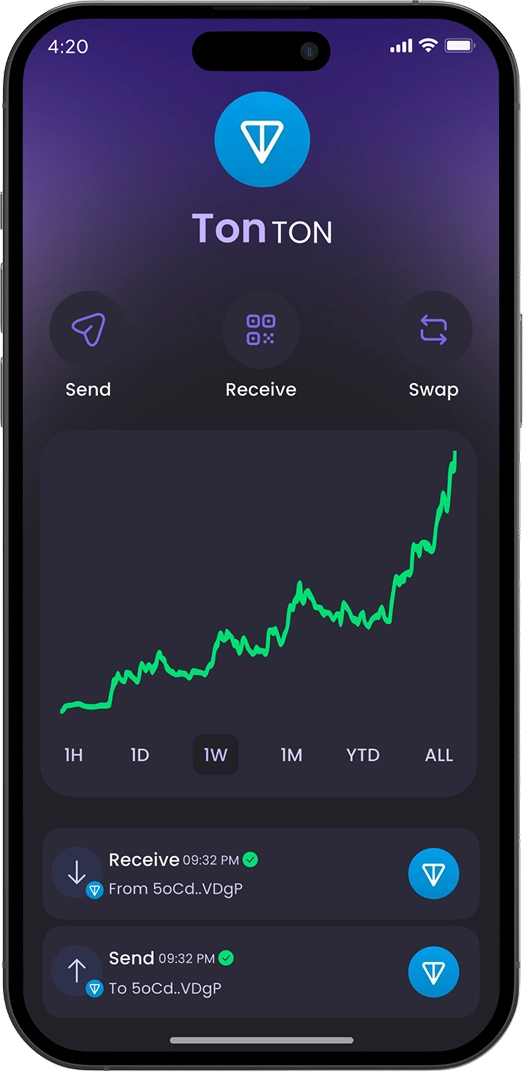Viewport: 523px width, 1074px height.
Task: Open the Receive QR code button
Action: [x=261, y=329]
